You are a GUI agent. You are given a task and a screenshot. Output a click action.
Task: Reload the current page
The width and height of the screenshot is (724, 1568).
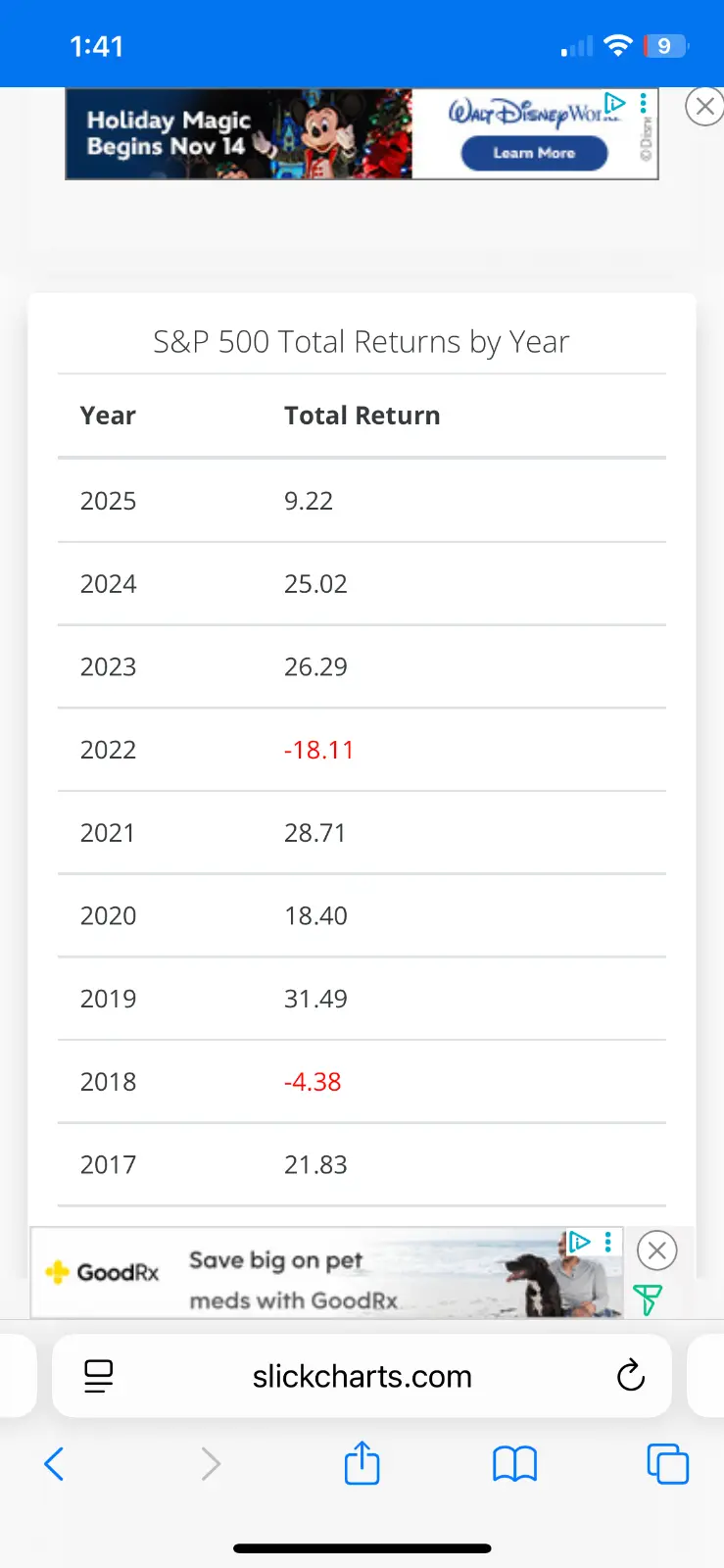point(631,1376)
